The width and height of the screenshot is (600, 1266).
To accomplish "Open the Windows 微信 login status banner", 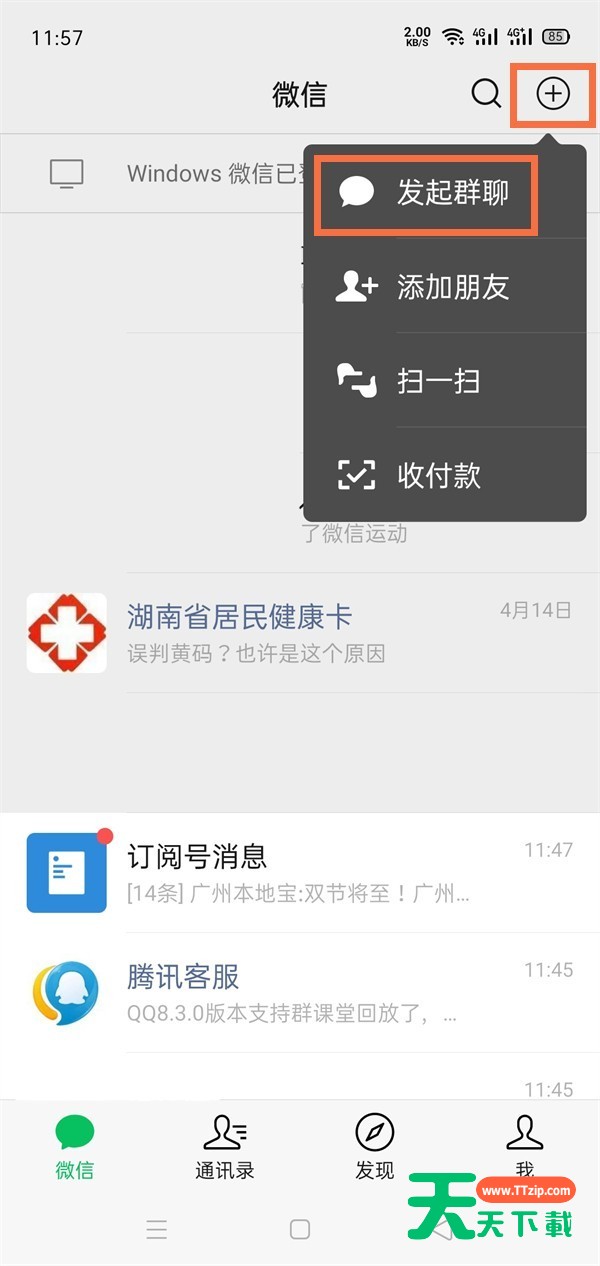I will click(x=160, y=173).
